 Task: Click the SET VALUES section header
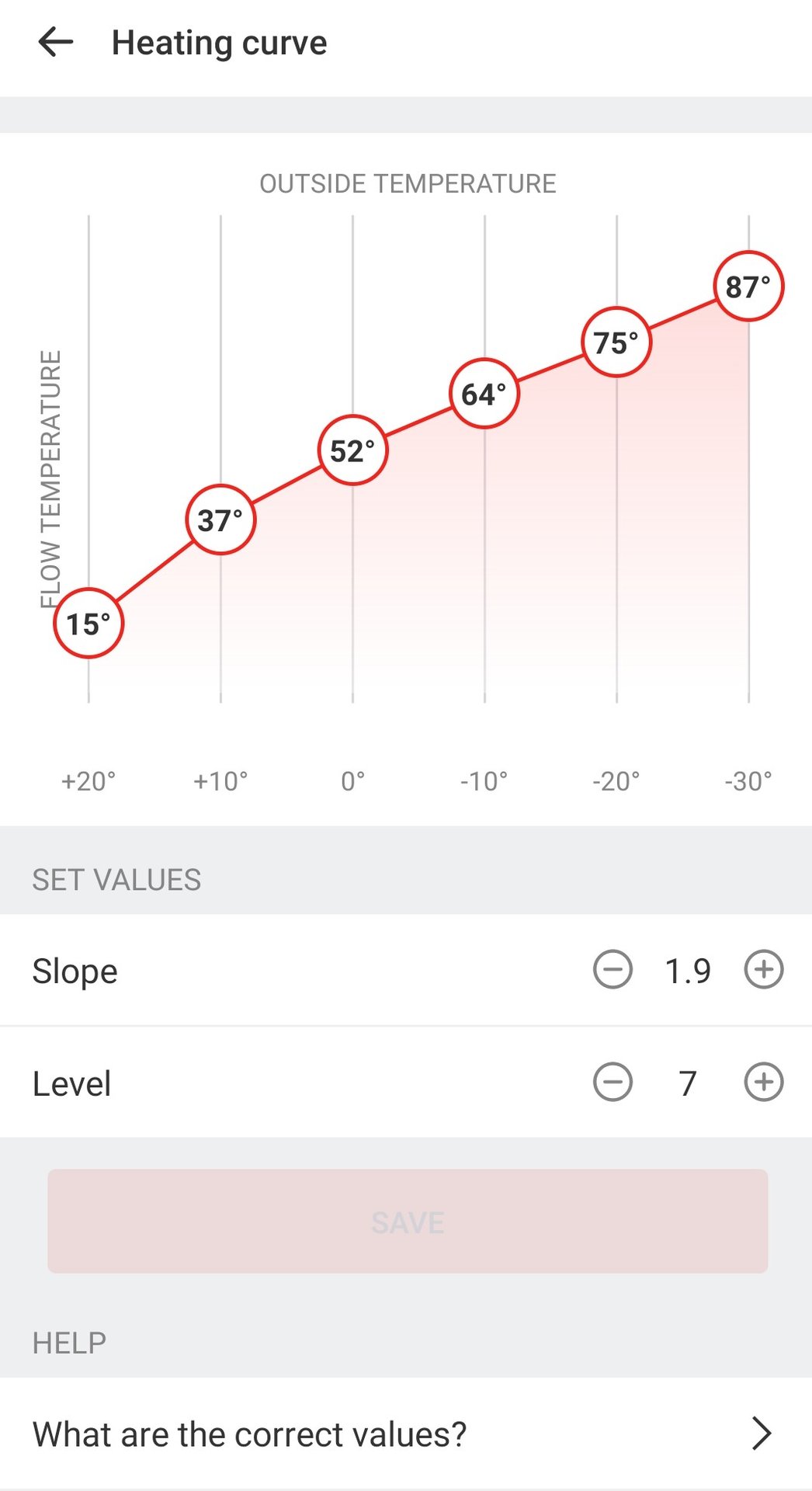(116, 879)
